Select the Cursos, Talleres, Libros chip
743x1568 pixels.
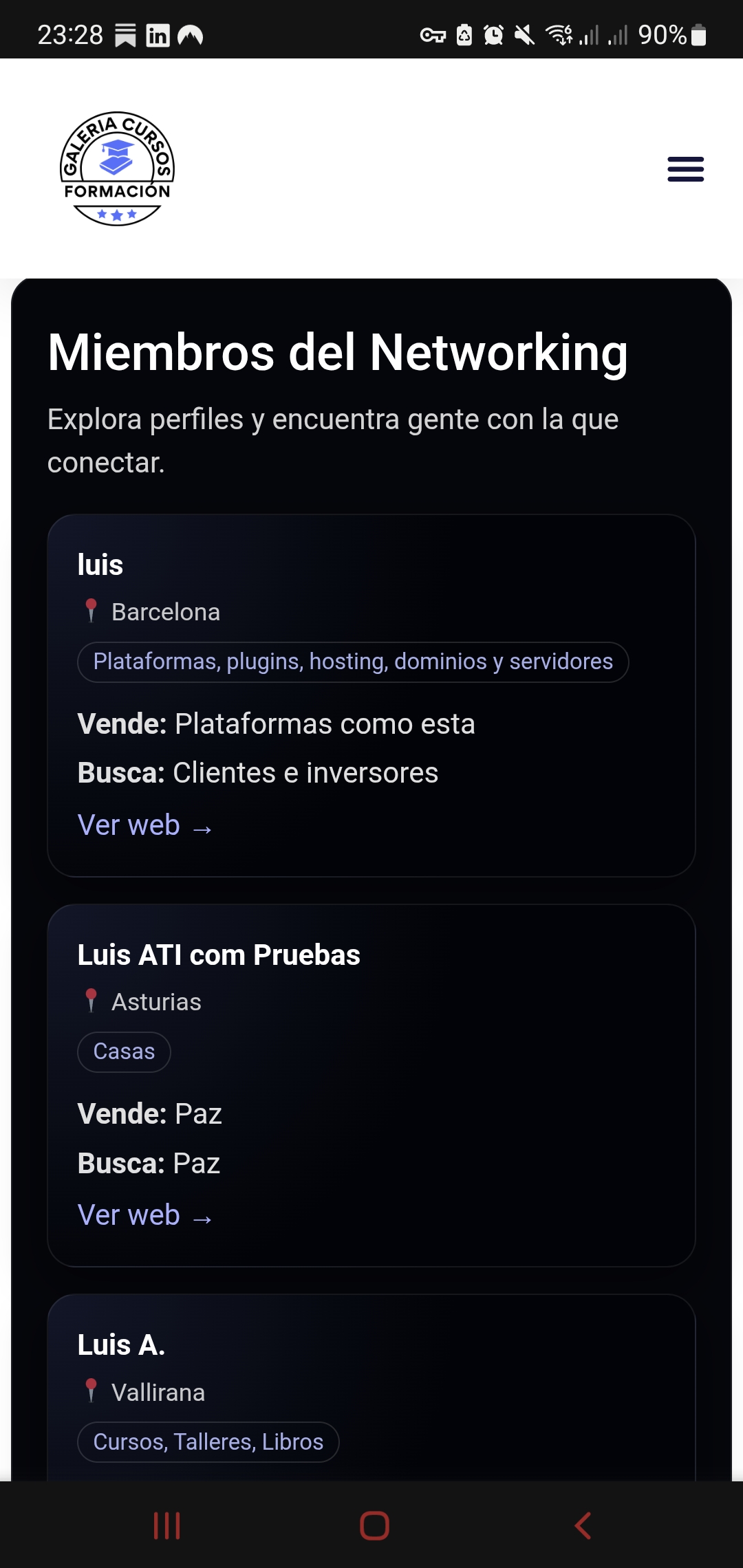pos(208,1441)
